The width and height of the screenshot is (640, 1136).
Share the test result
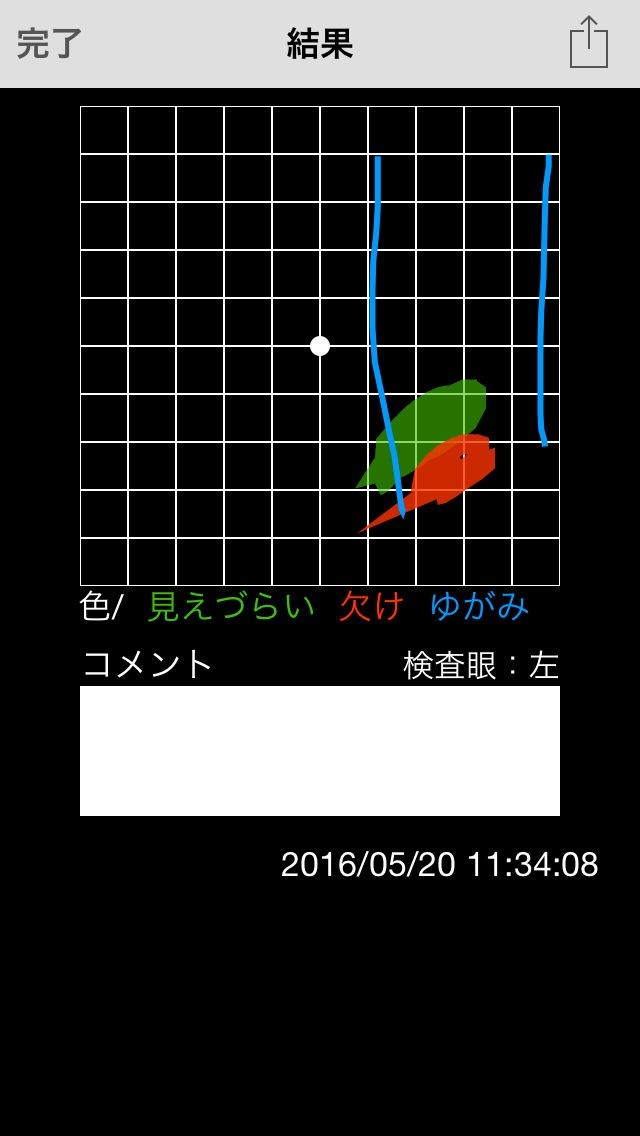coord(588,43)
